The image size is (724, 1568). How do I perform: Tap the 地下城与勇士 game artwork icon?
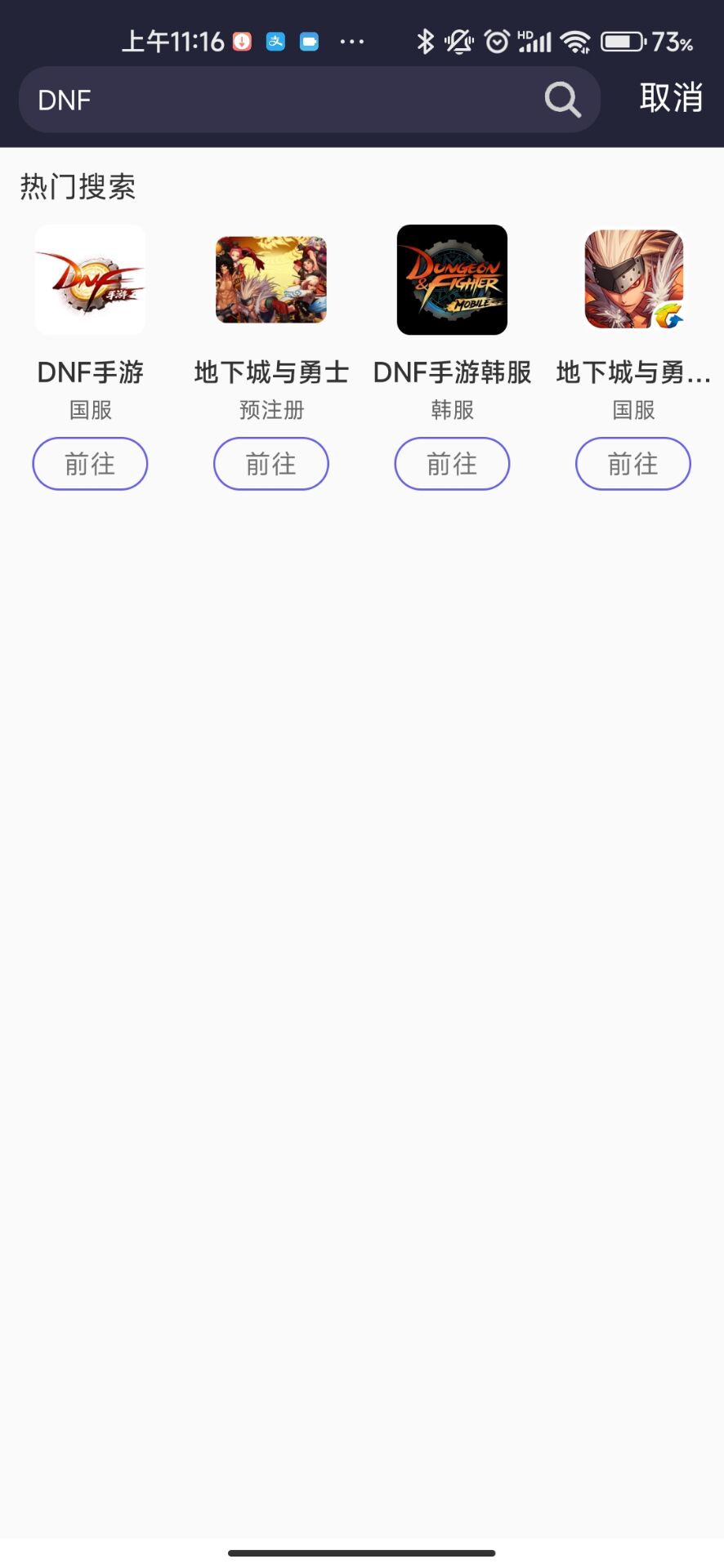[x=271, y=280]
